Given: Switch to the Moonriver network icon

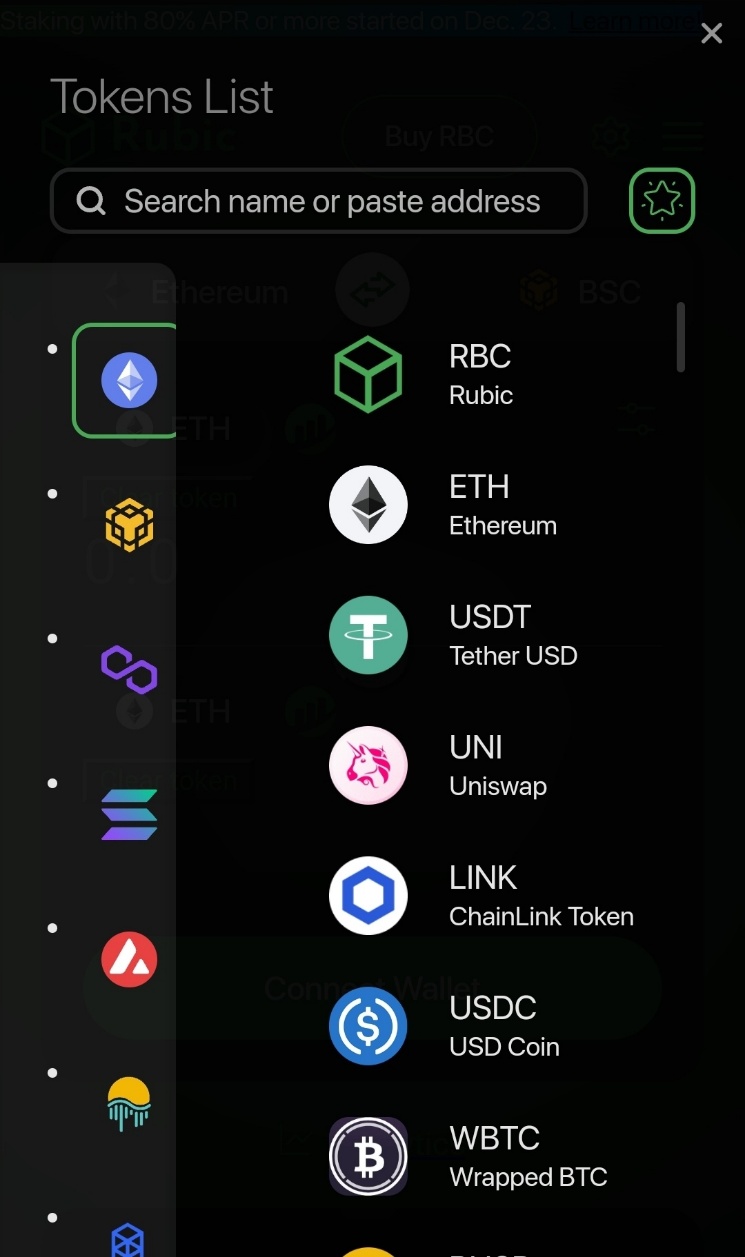Looking at the screenshot, I should coord(129,1104).
